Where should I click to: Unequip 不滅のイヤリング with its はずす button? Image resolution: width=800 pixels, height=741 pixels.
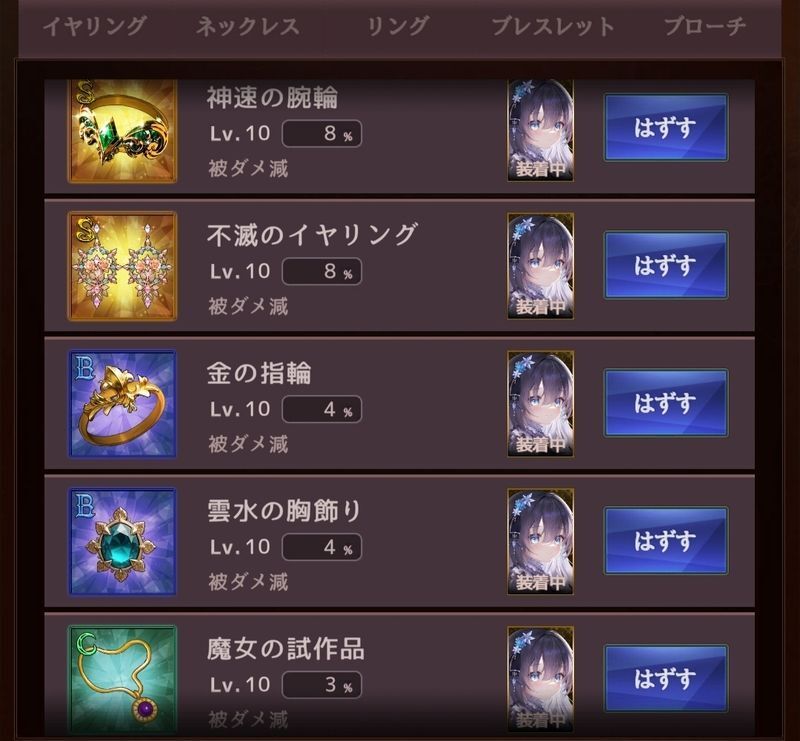coord(665,266)
